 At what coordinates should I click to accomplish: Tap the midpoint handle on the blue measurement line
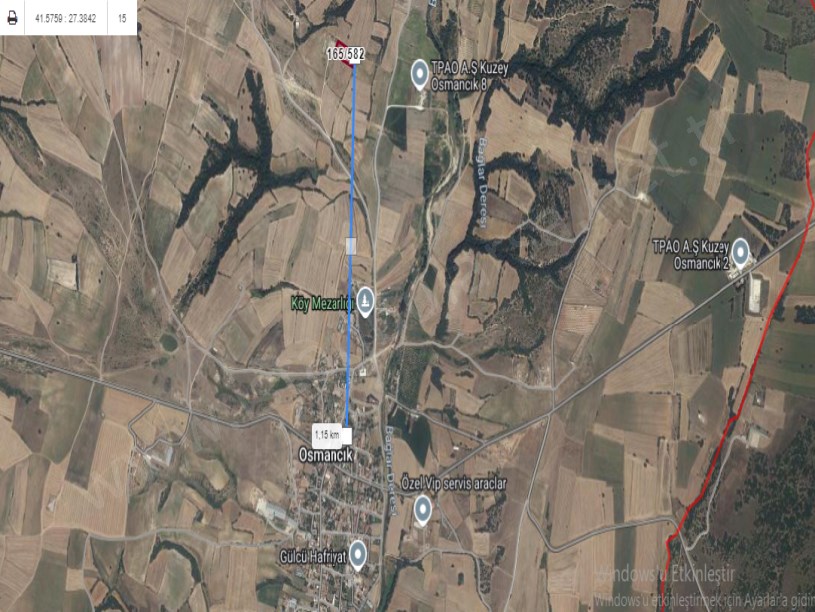click(x=351, y=245)
